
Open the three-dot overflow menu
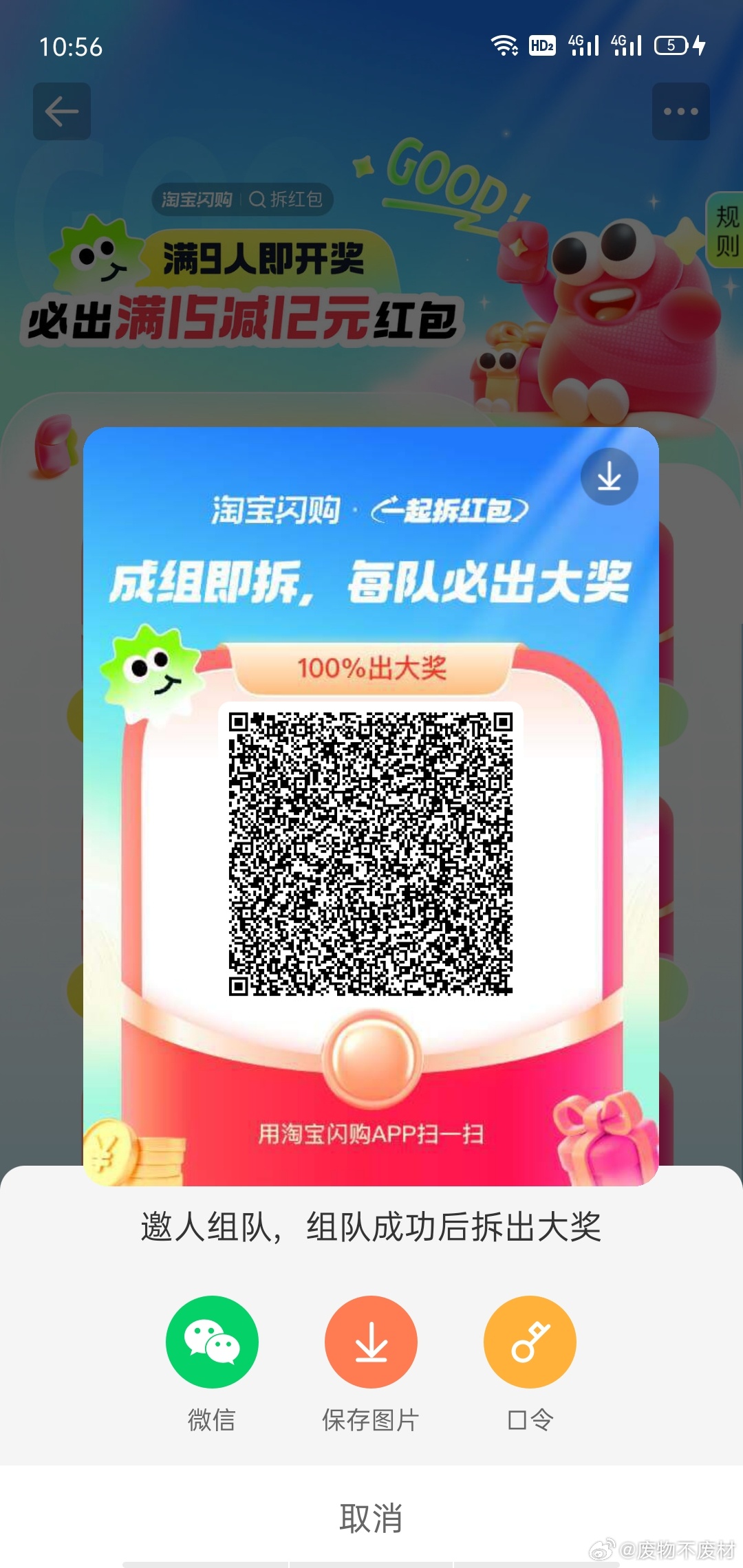(680, 111)
